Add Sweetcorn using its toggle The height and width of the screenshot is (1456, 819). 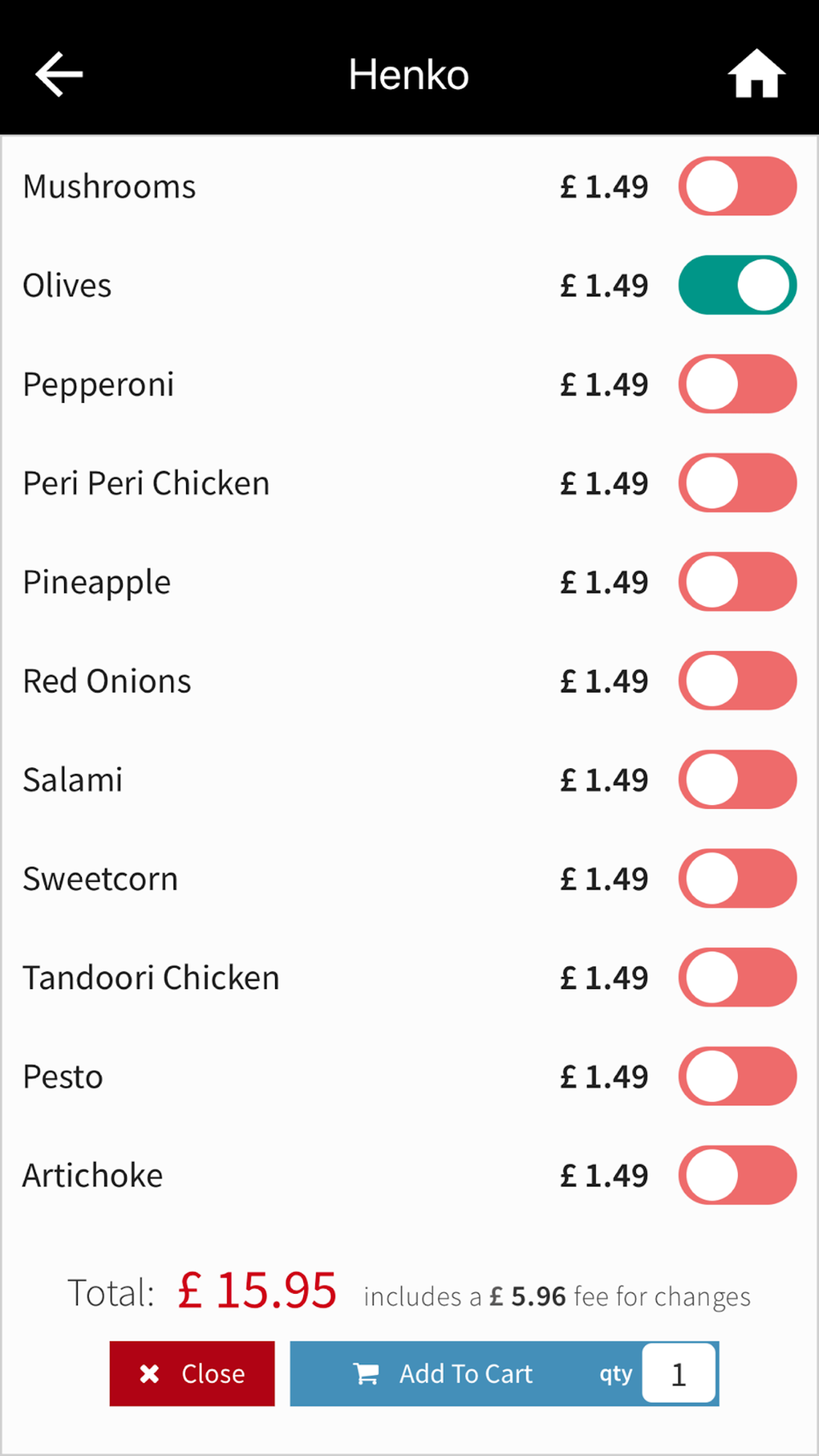(x=737, y=879)
